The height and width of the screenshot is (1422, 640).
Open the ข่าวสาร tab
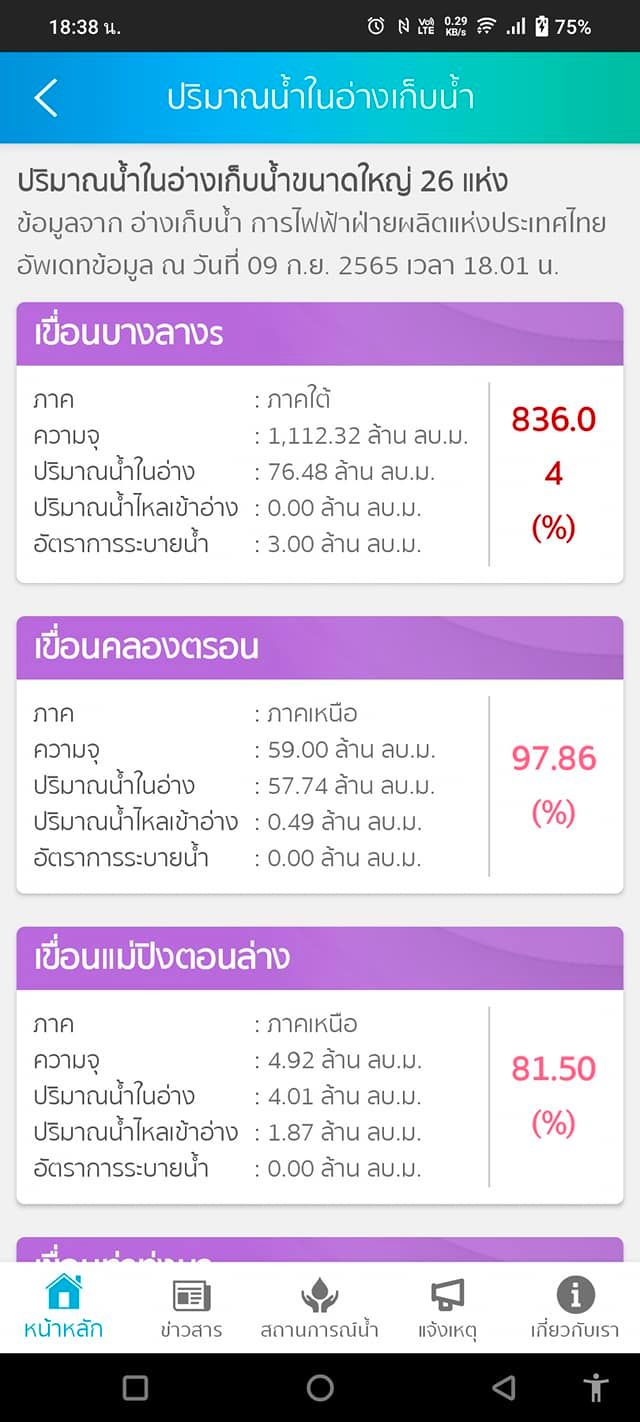click(191, 1306)
